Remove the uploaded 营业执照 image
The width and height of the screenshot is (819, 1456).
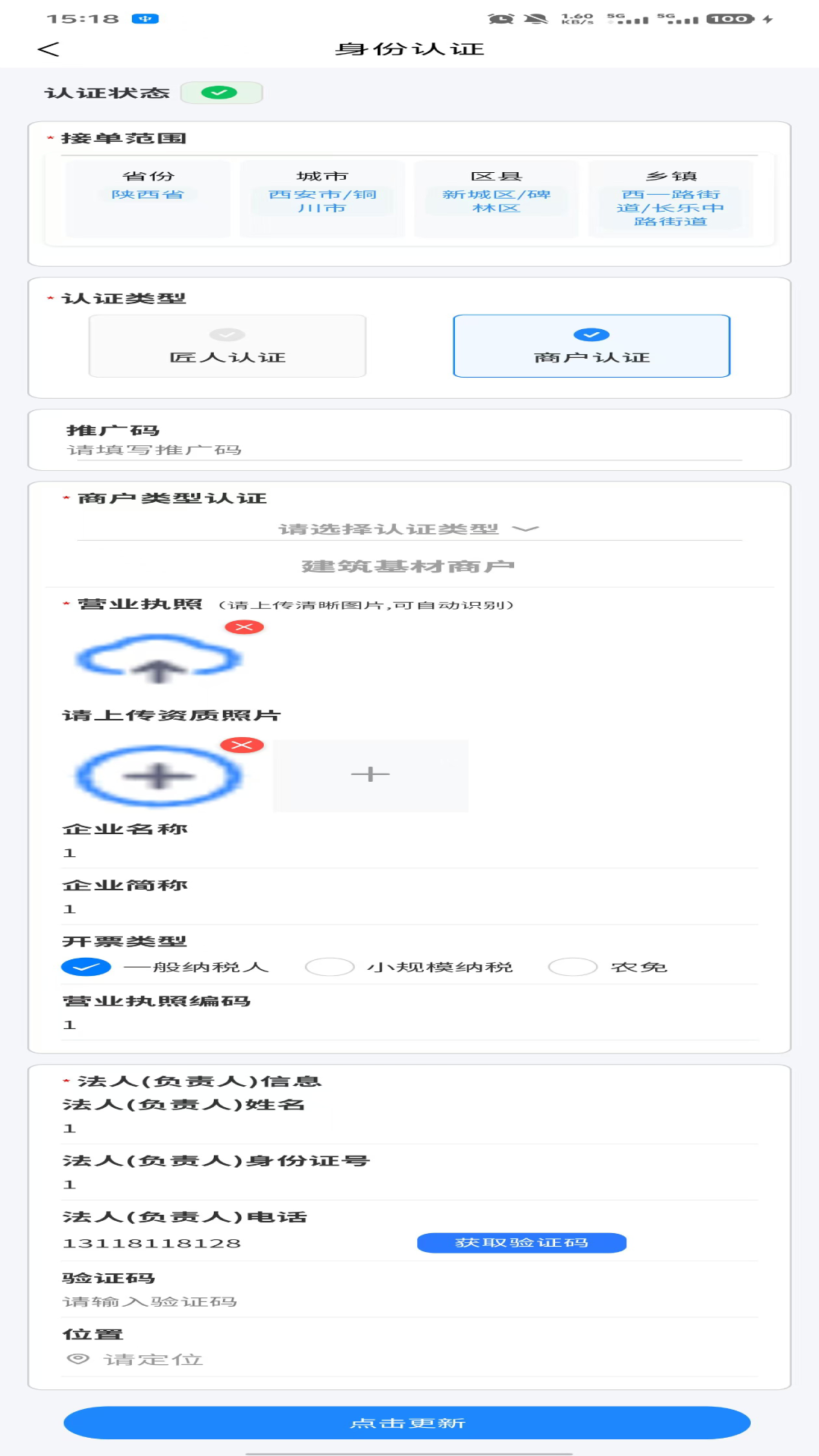(x=244, y=627)
